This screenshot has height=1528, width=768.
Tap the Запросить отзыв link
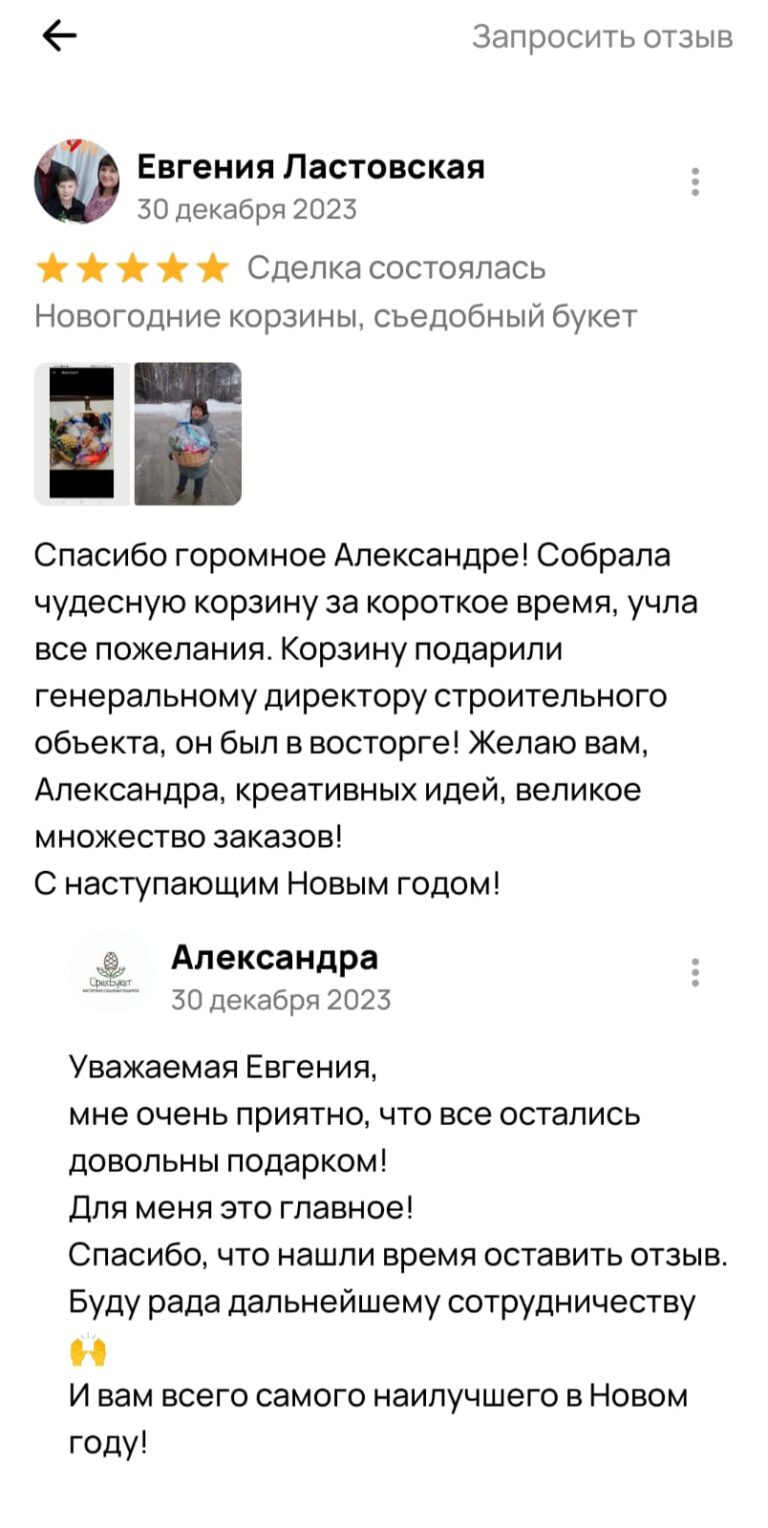[602, 37]
